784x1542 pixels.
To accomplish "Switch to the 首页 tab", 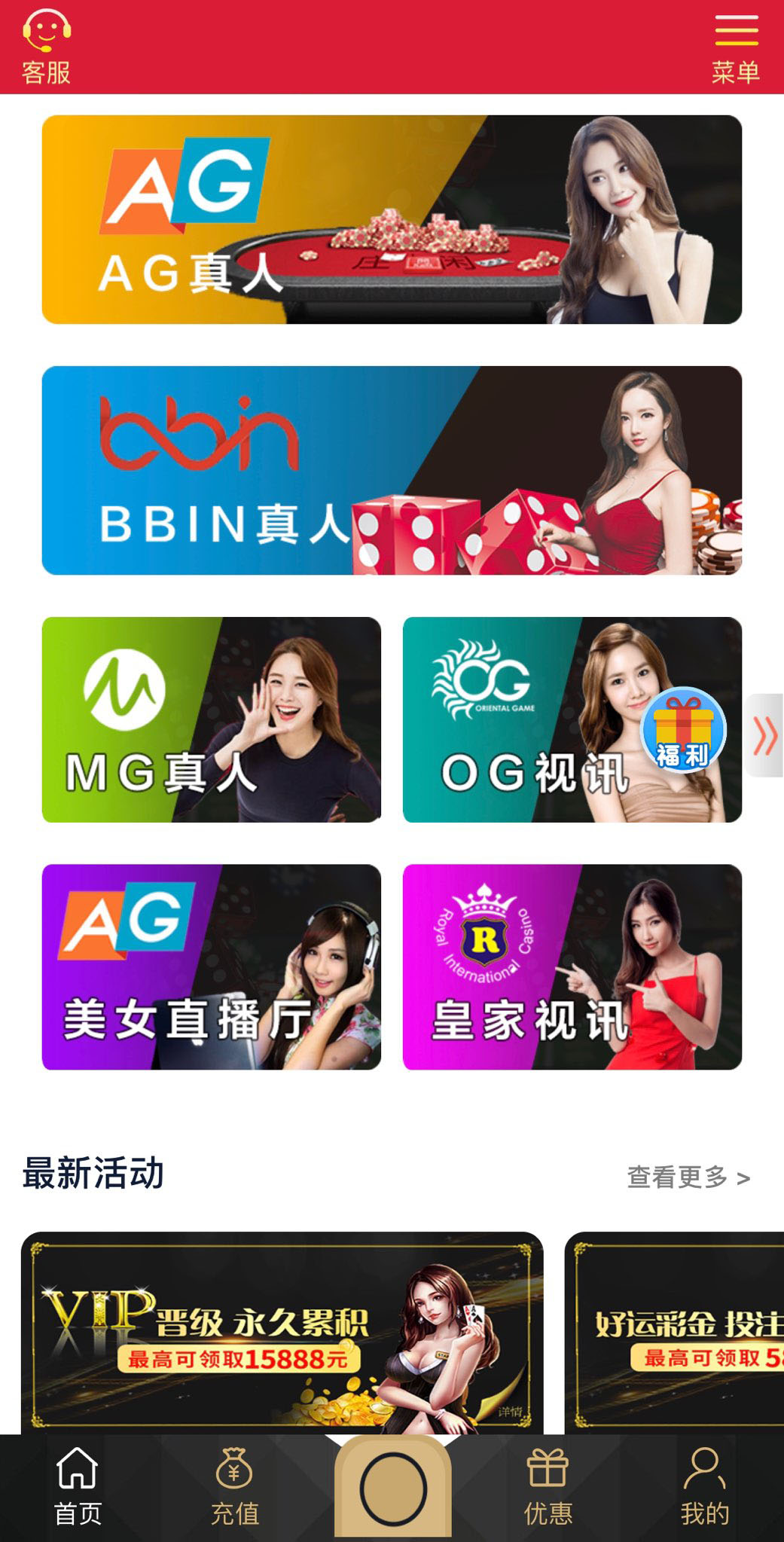I will click(x=78, y=1486).
